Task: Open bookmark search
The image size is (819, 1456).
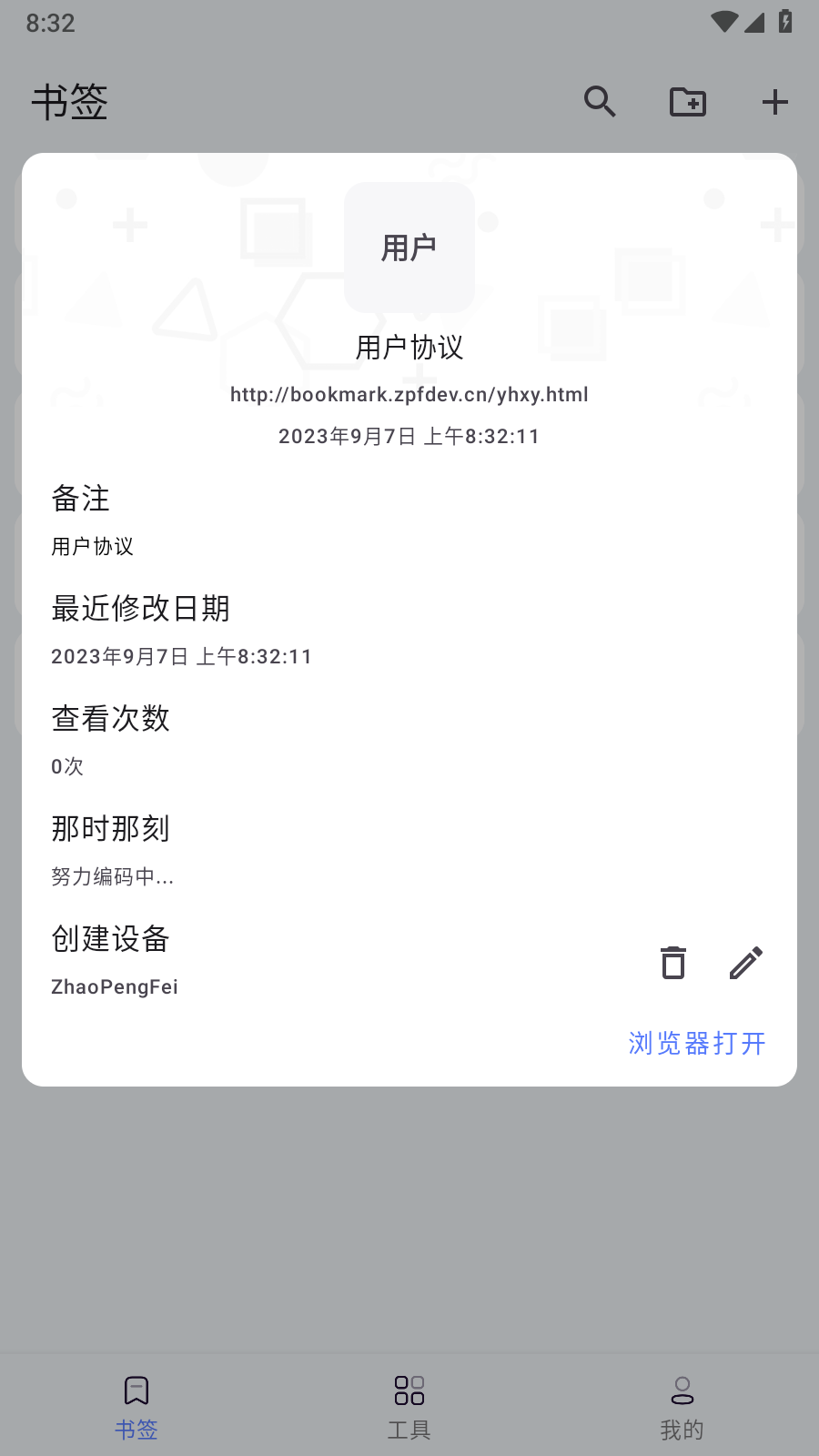Action: coord(600,102)
